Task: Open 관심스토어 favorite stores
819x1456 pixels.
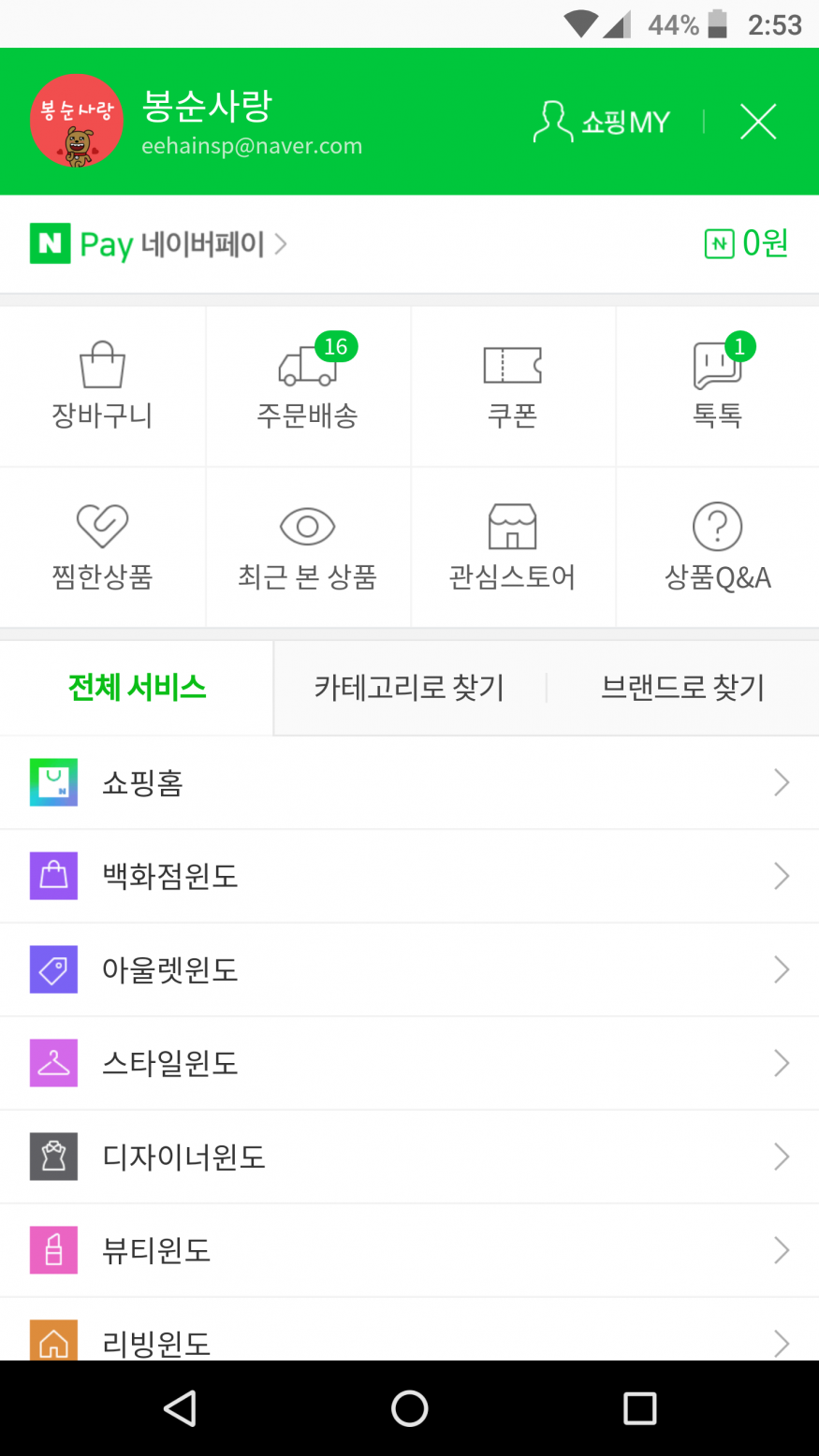Action: 512,548
